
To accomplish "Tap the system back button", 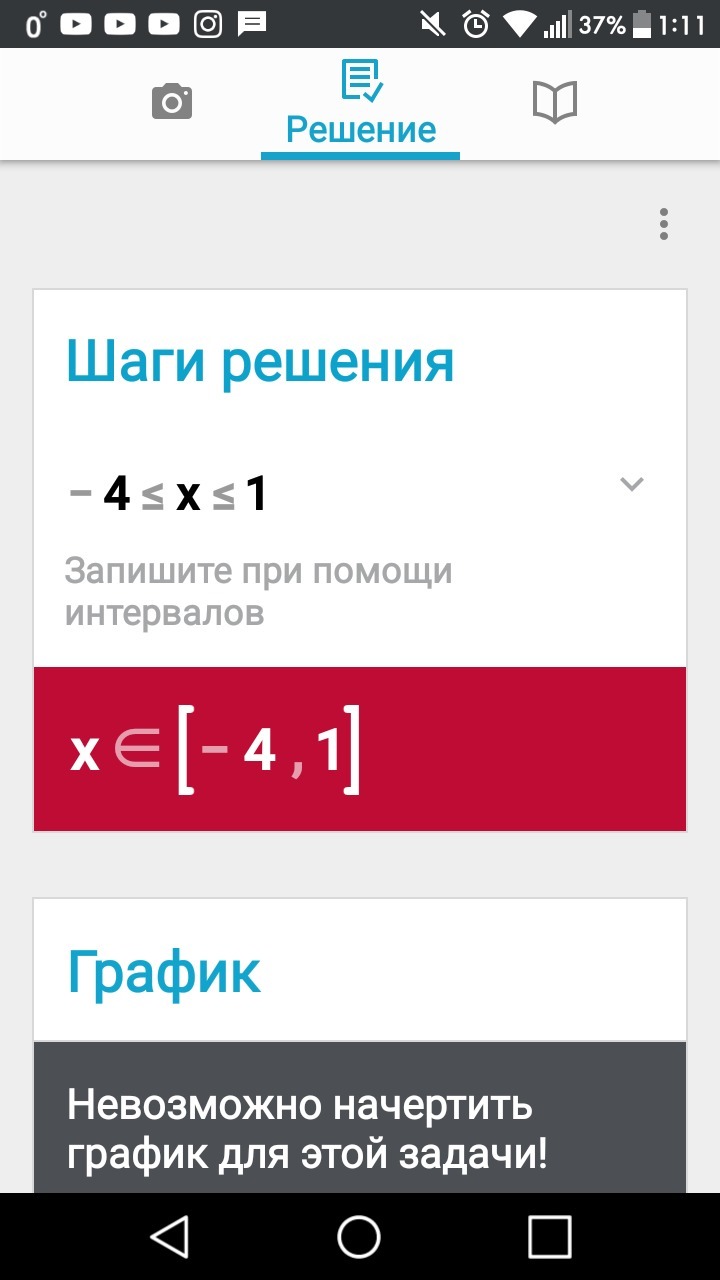I will pos(170,1237).
